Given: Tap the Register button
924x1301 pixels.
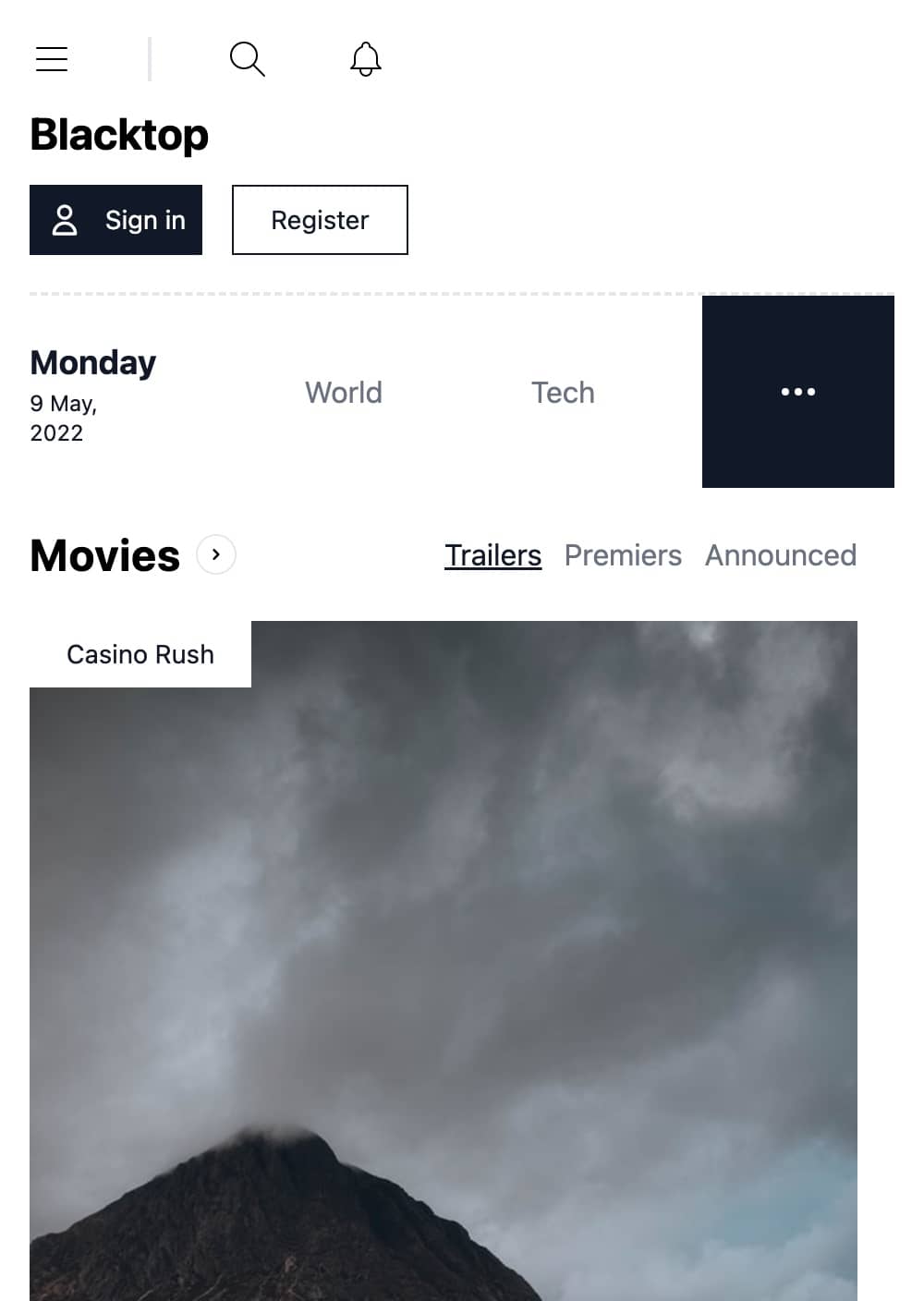Looking at the screenshot, I should tap(320, 220).
